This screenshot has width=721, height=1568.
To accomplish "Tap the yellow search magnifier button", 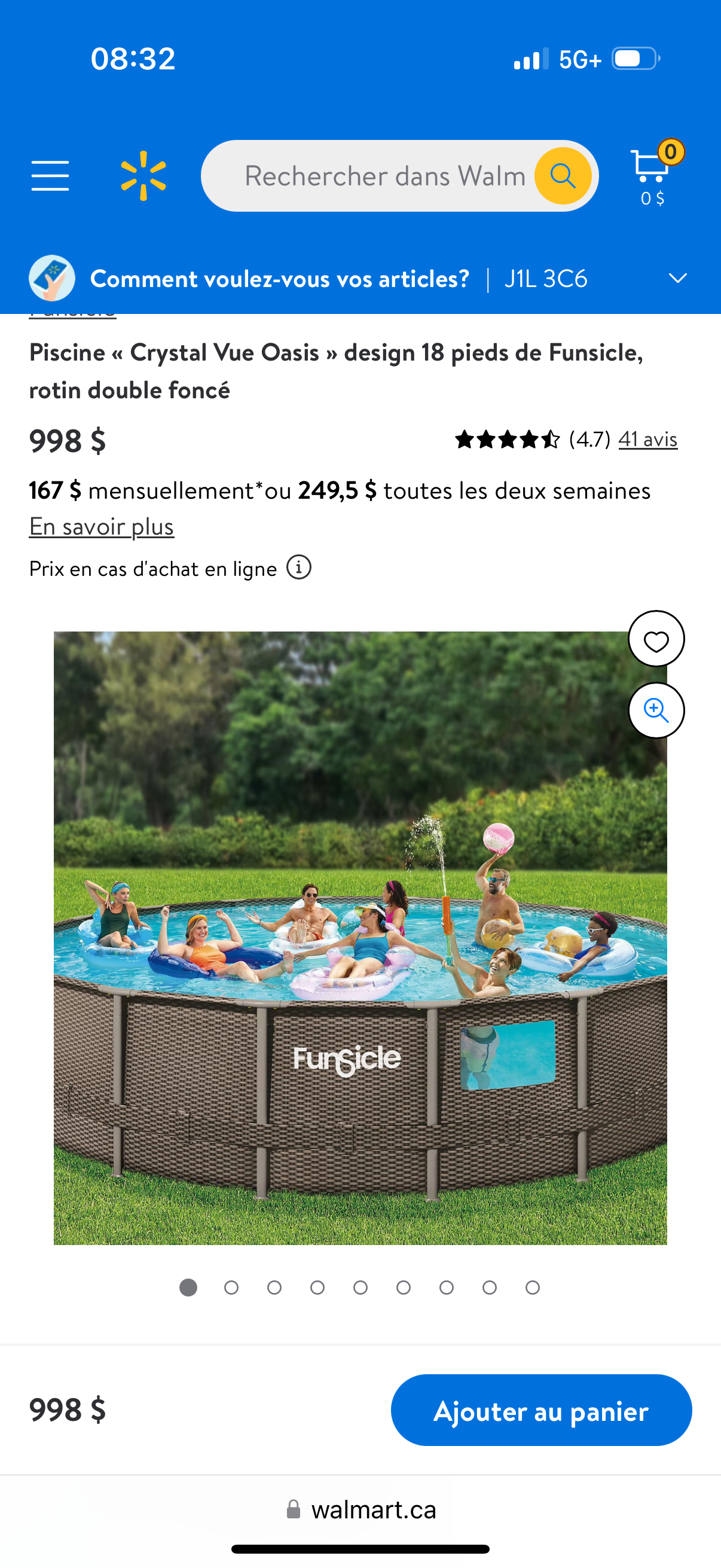I will [x=562, y=176].
